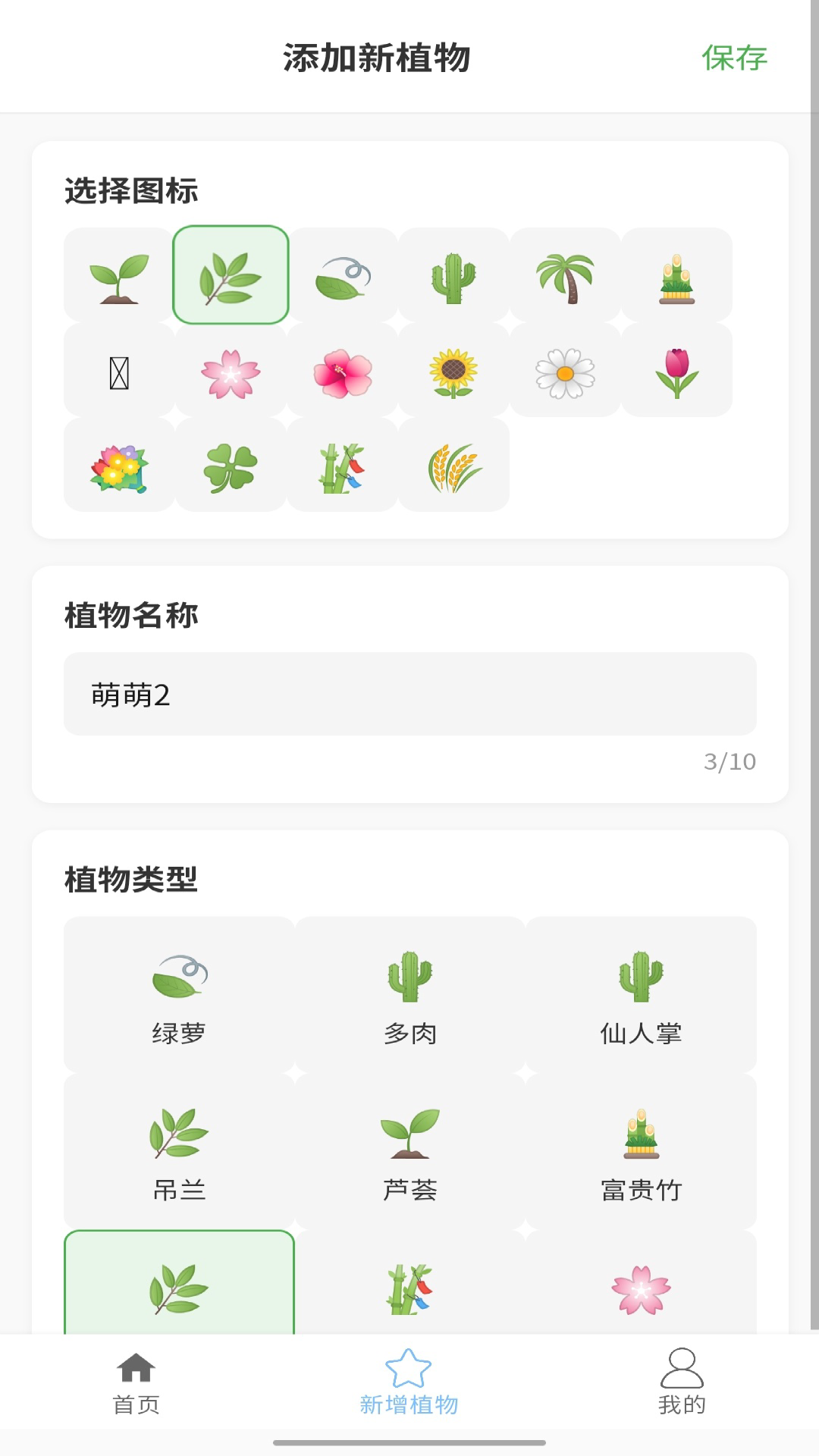
Task: Choose the tanabata bamboo icon
Action: 340,466
